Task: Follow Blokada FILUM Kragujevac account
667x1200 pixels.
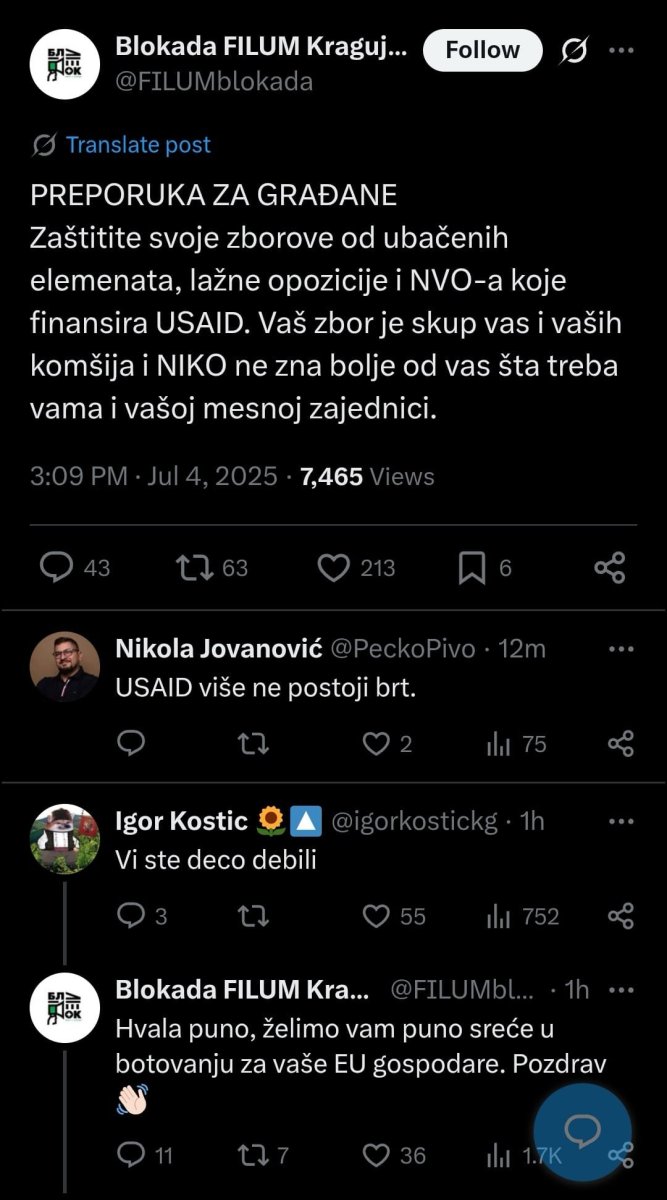Action: 482,50
